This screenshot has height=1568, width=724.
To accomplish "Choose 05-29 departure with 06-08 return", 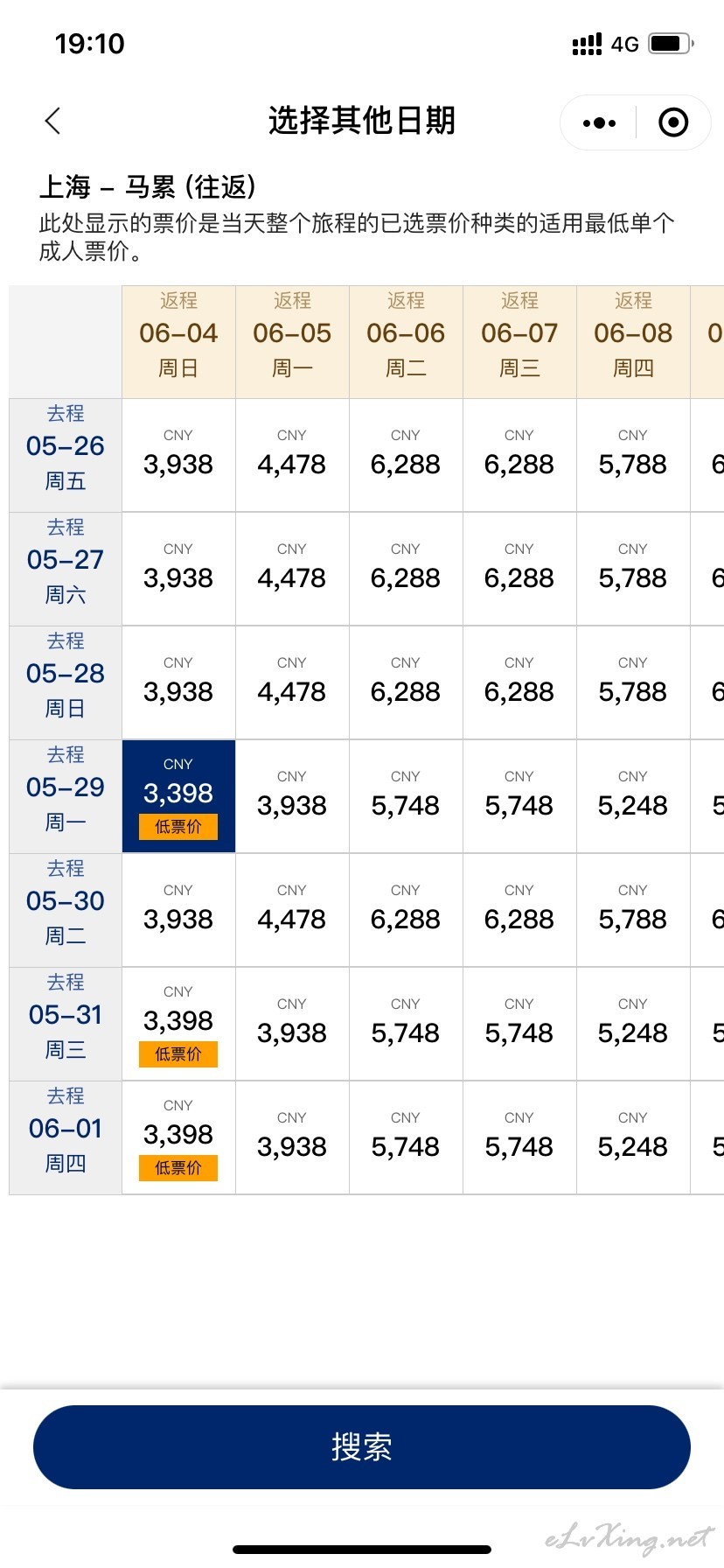I will click(x=633, y=796).
